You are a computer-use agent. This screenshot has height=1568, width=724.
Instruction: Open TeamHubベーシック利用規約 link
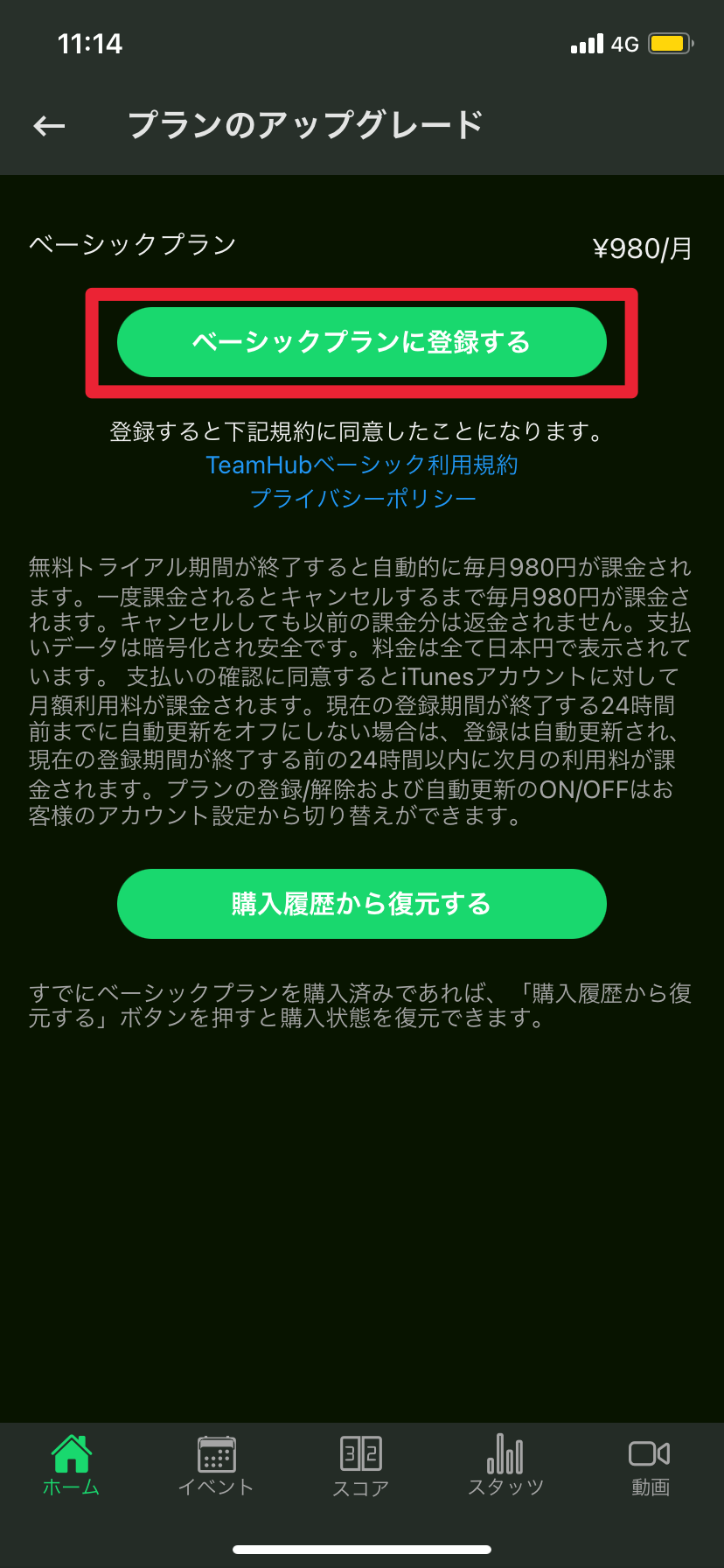click(361, 465)
